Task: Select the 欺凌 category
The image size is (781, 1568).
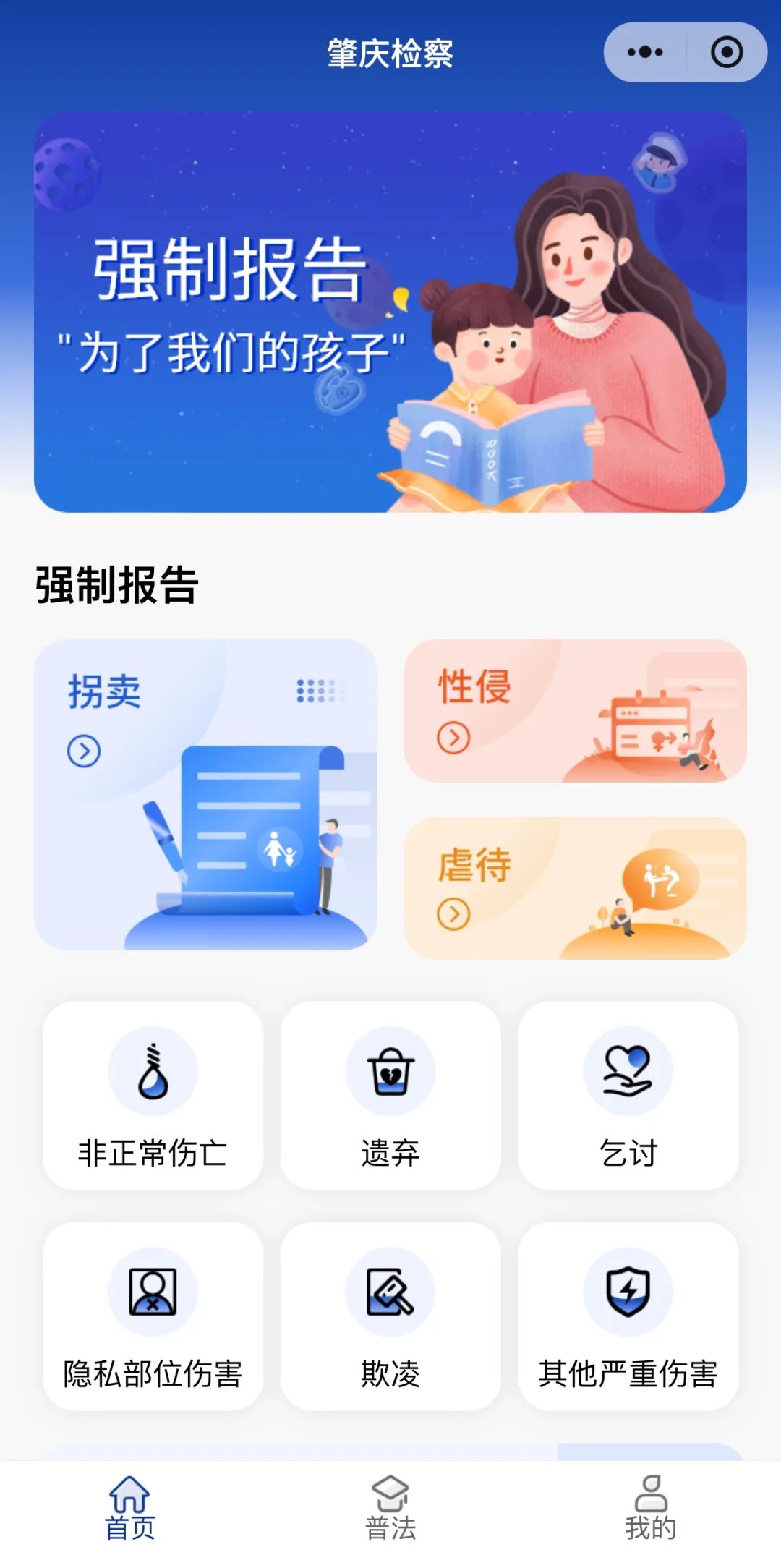Action: click(390, 1316)
